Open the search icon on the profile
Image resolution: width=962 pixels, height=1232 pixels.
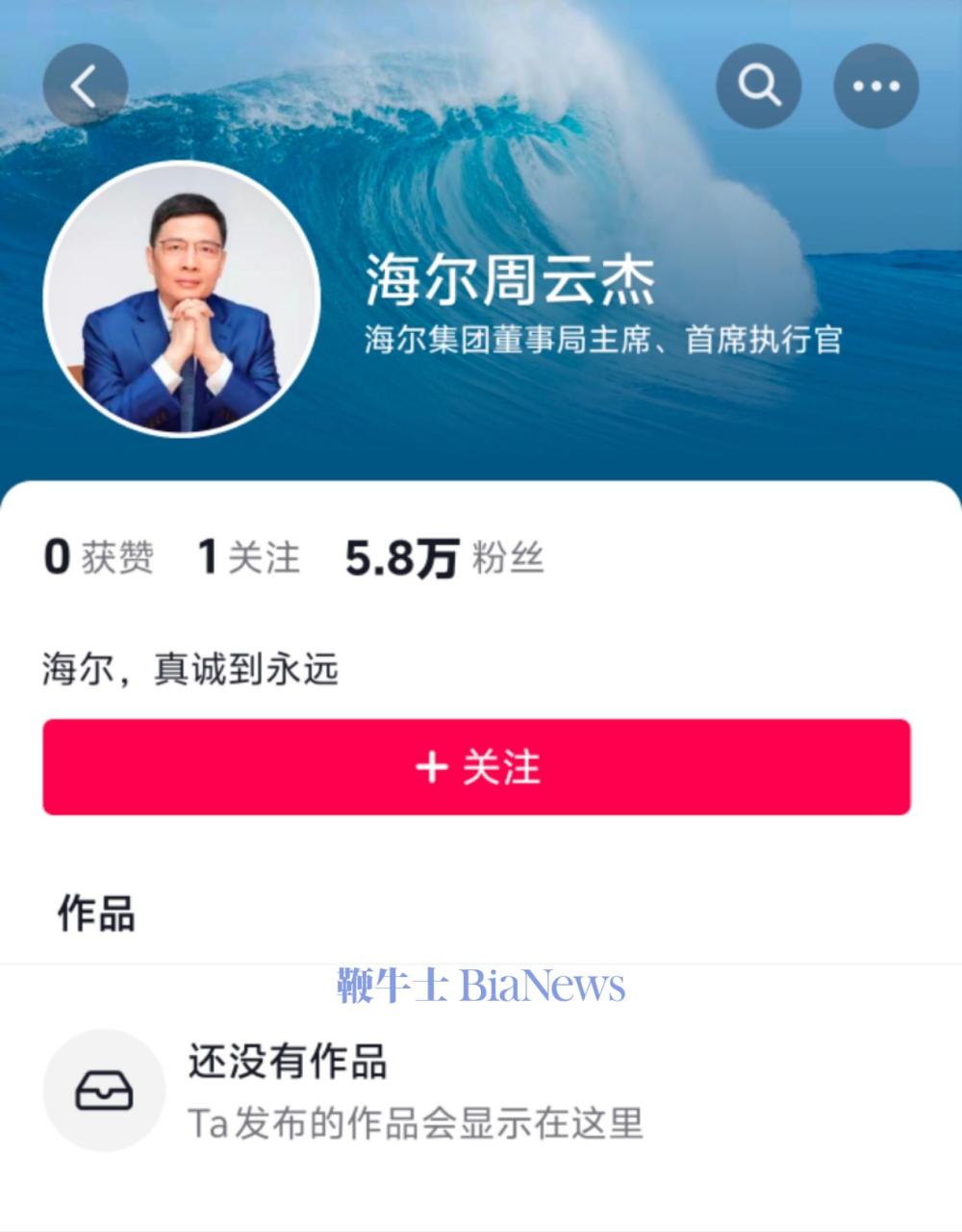(759, 87)
